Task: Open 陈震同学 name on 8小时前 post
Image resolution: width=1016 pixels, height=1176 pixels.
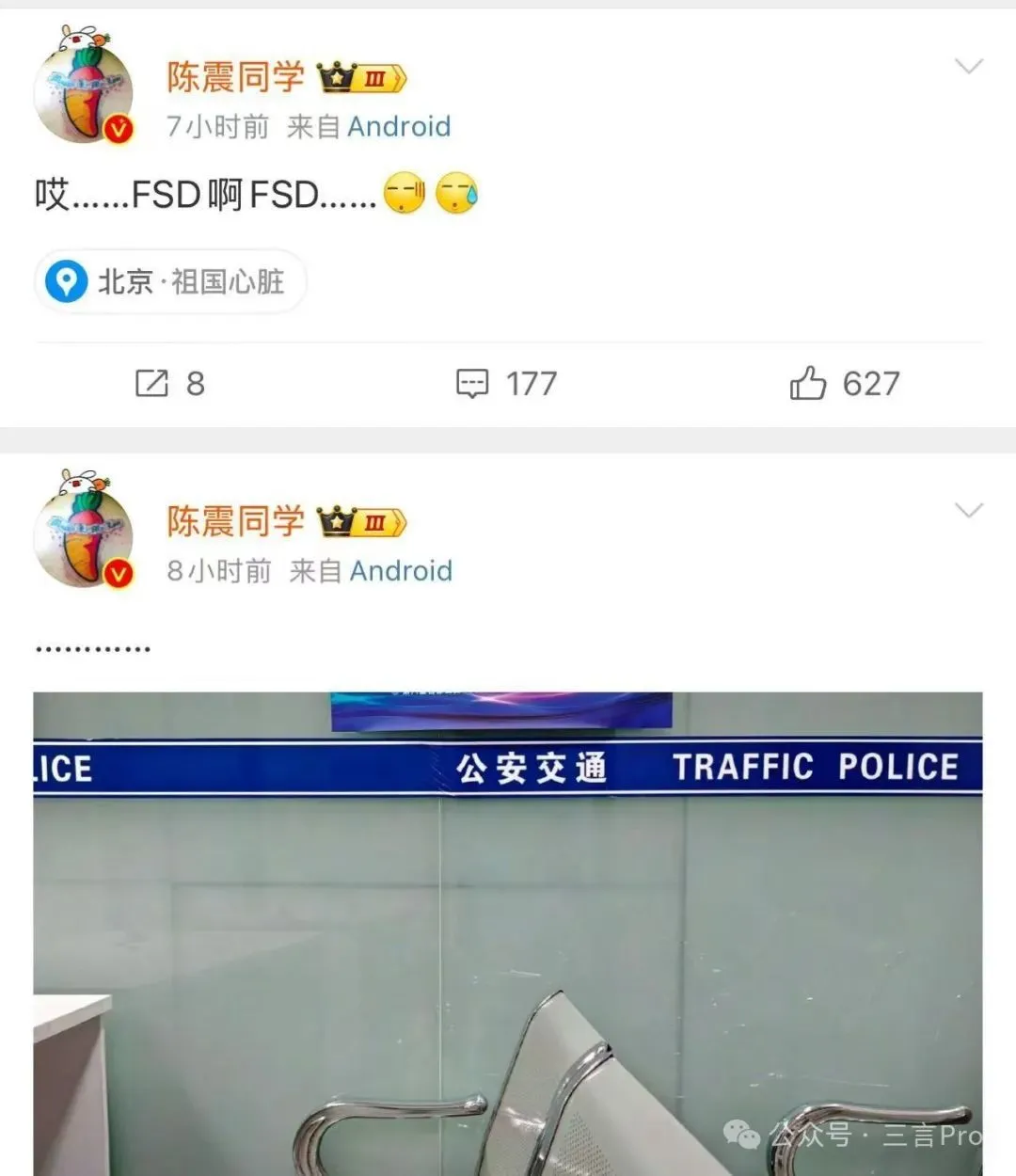Action: [x=235, y=521]
